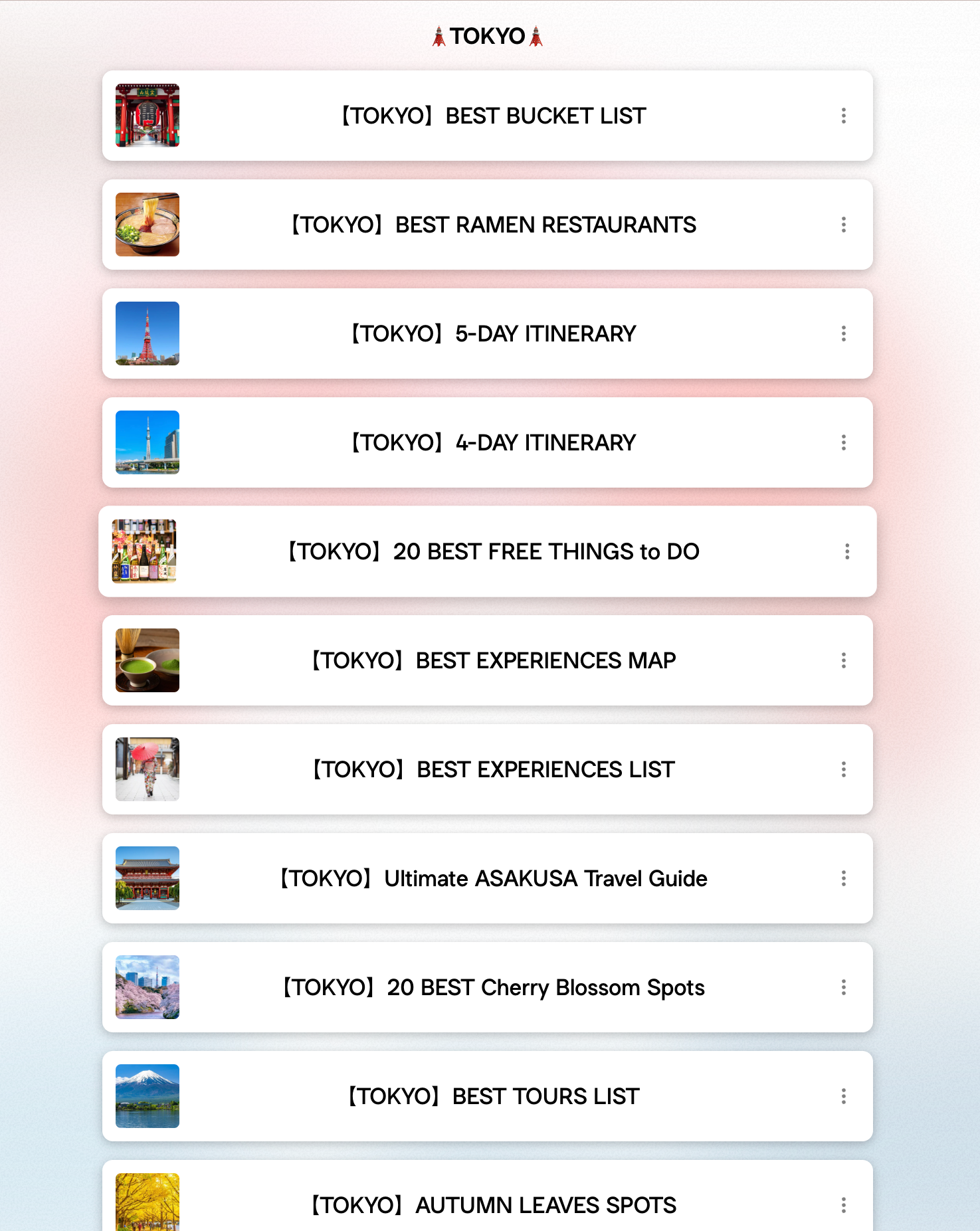The width and height of the screenshot is (980, 1231).
Task: Open more options for 4-Day Itinerary
Action: tap(844, 442)
